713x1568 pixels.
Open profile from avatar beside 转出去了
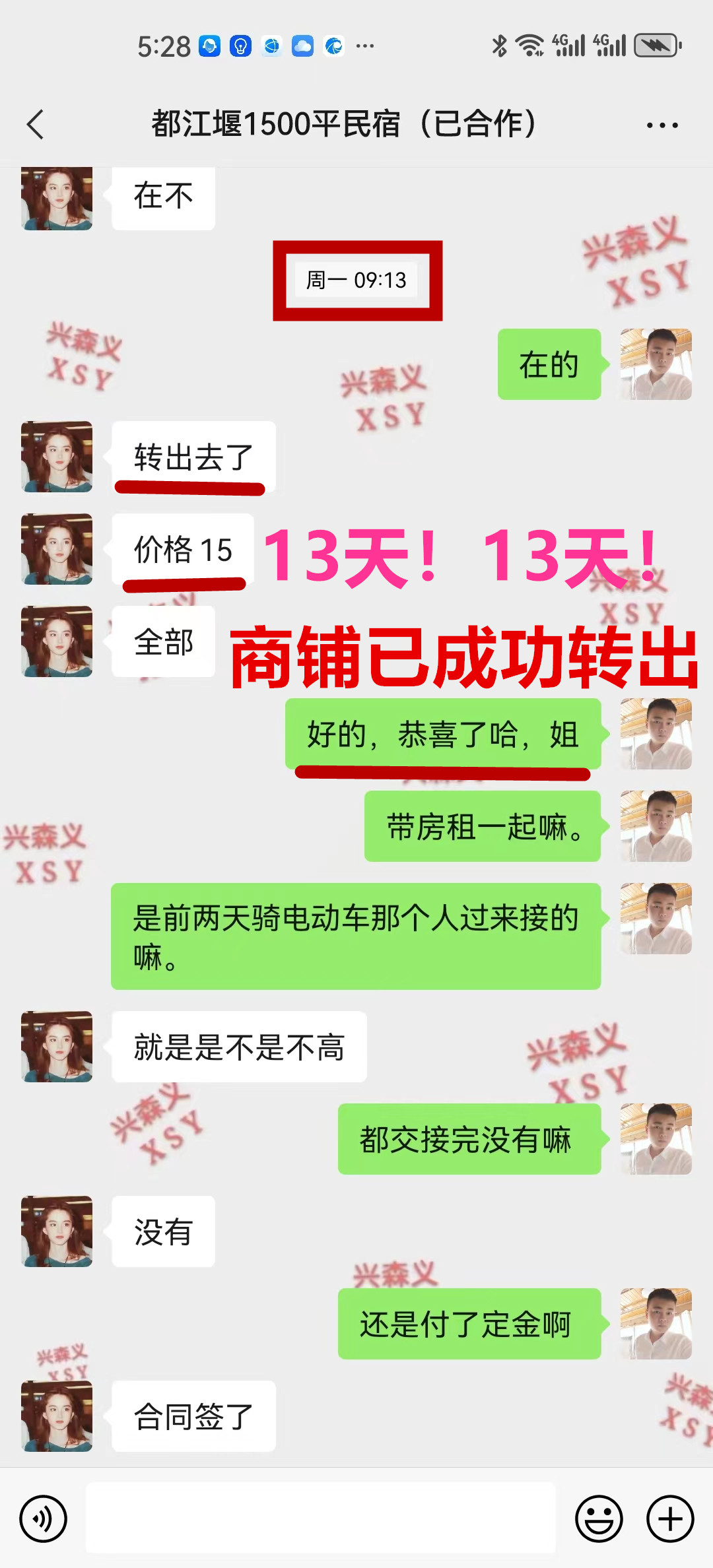tap(57, 457)
